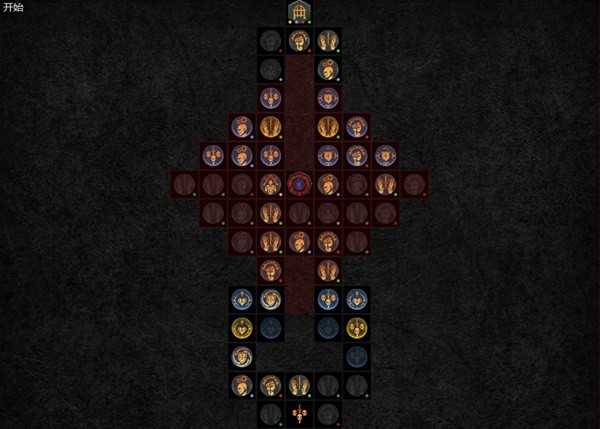The width and height of the screenshot is (600, 429).
Task: Select the board gate node at the top
Action: tap(299, 12)
